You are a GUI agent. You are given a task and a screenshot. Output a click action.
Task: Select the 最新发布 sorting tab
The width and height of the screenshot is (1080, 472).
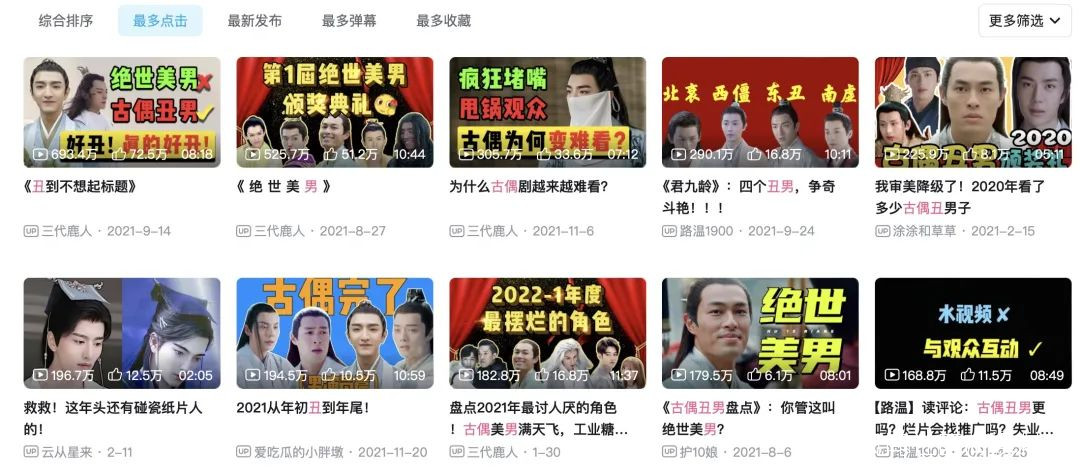coord(254,20)
